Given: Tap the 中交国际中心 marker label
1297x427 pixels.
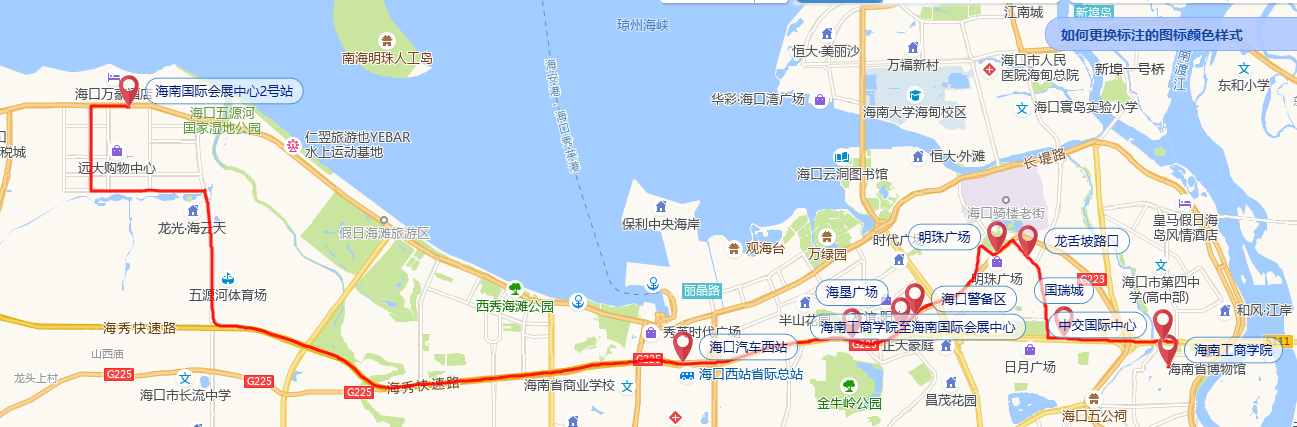Looking at the screenshot, I should (1097, 325).
